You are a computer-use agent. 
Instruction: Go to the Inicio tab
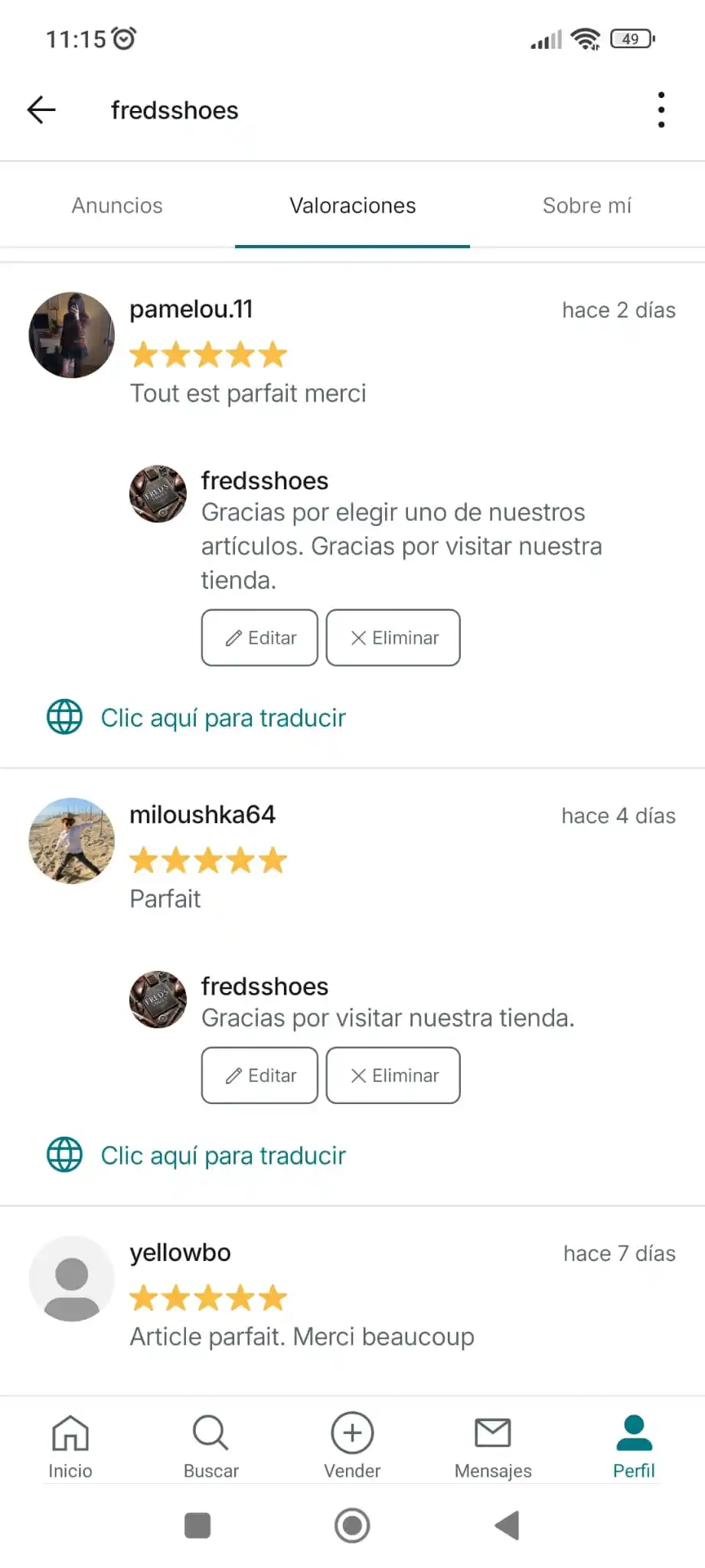(x=70, y=1445)
